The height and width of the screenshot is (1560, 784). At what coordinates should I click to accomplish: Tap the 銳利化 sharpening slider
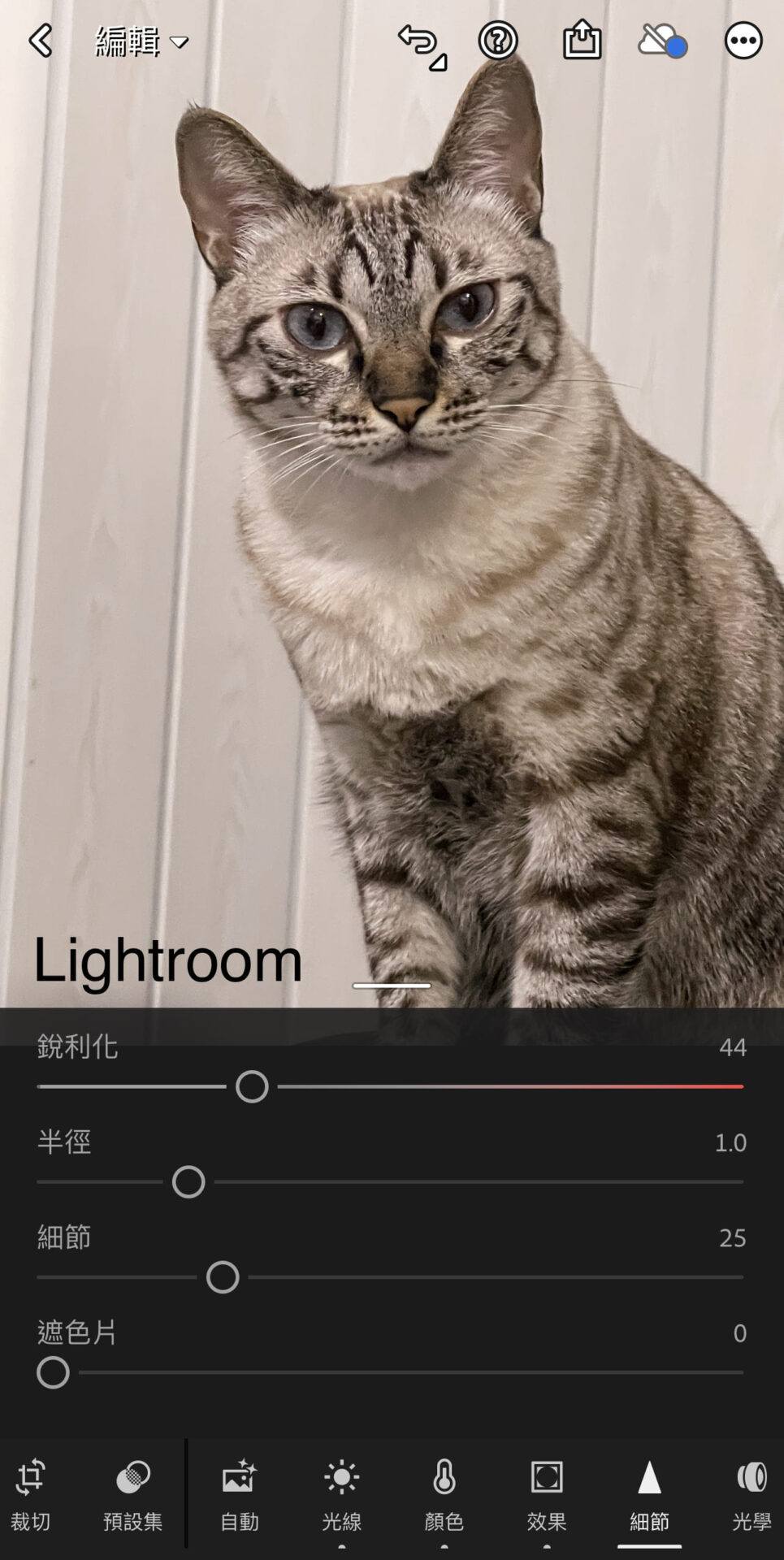(x=252, y=1086)
